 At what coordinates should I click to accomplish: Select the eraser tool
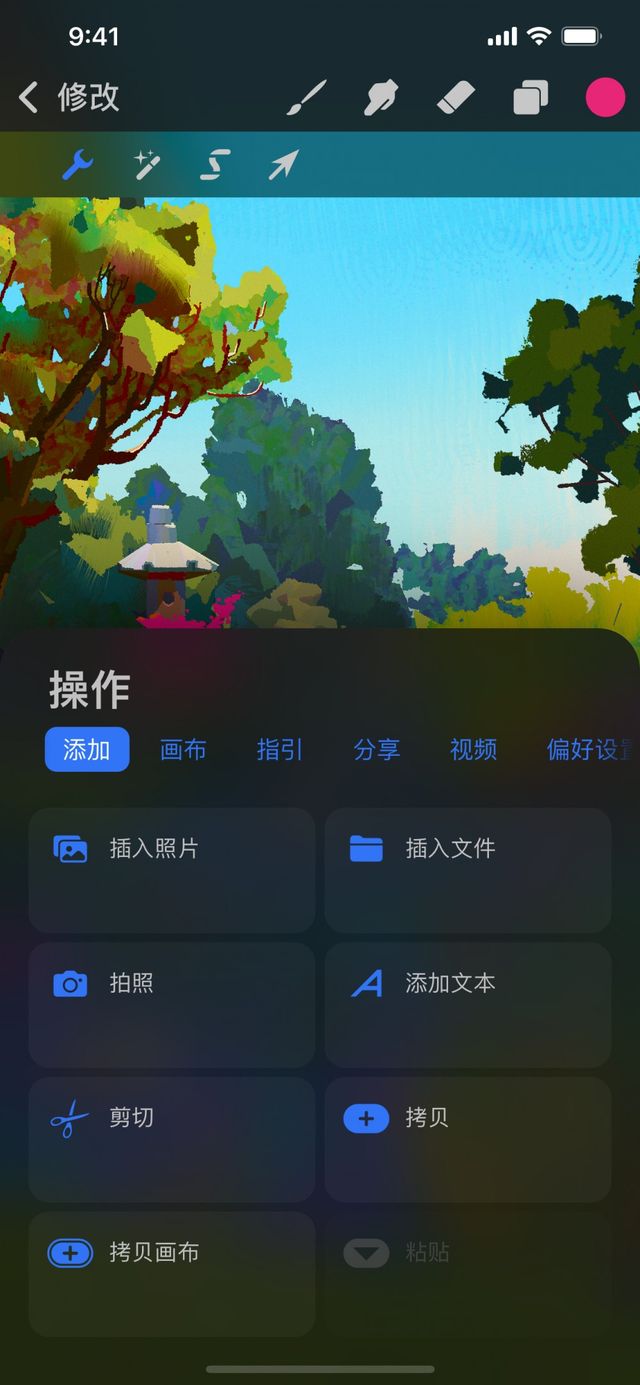[456, 98]
